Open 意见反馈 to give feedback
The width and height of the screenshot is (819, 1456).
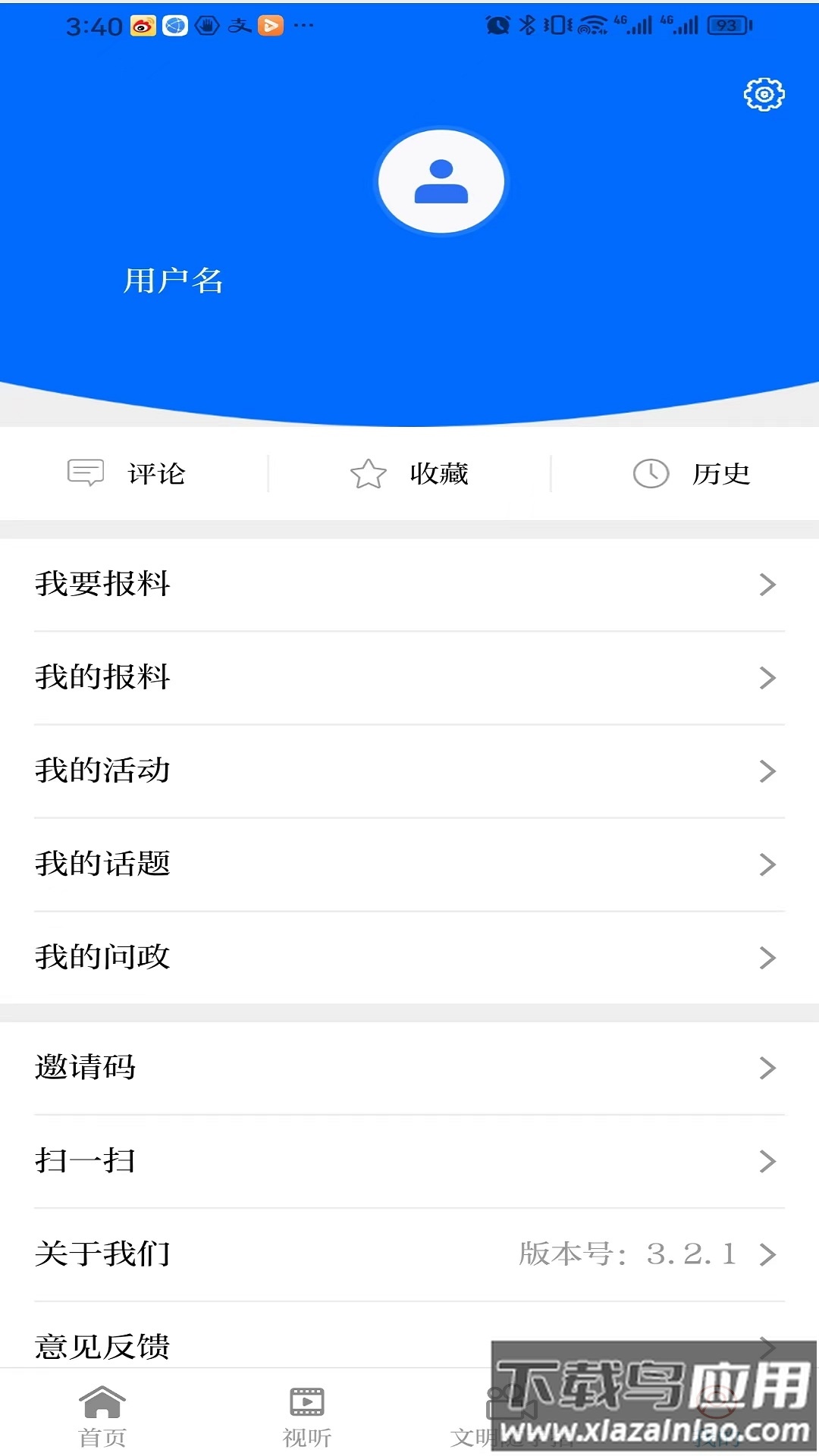(x=102, y=1346)
